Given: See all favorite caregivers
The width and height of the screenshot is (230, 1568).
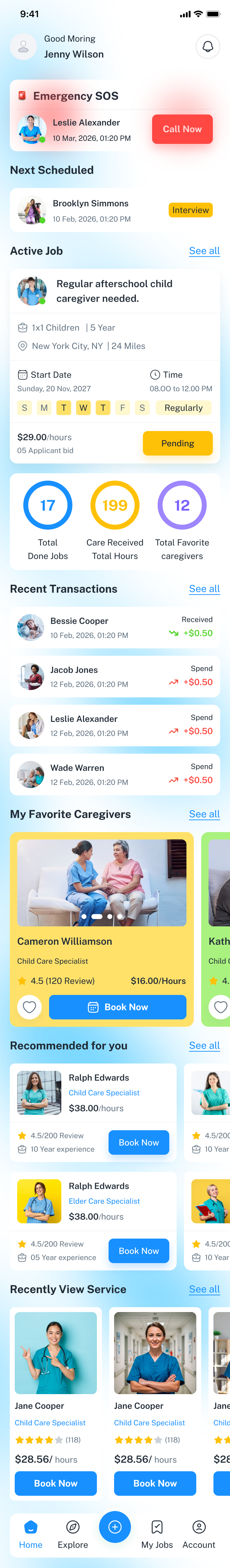Looking at the screenshot, I should coord(204,814).
